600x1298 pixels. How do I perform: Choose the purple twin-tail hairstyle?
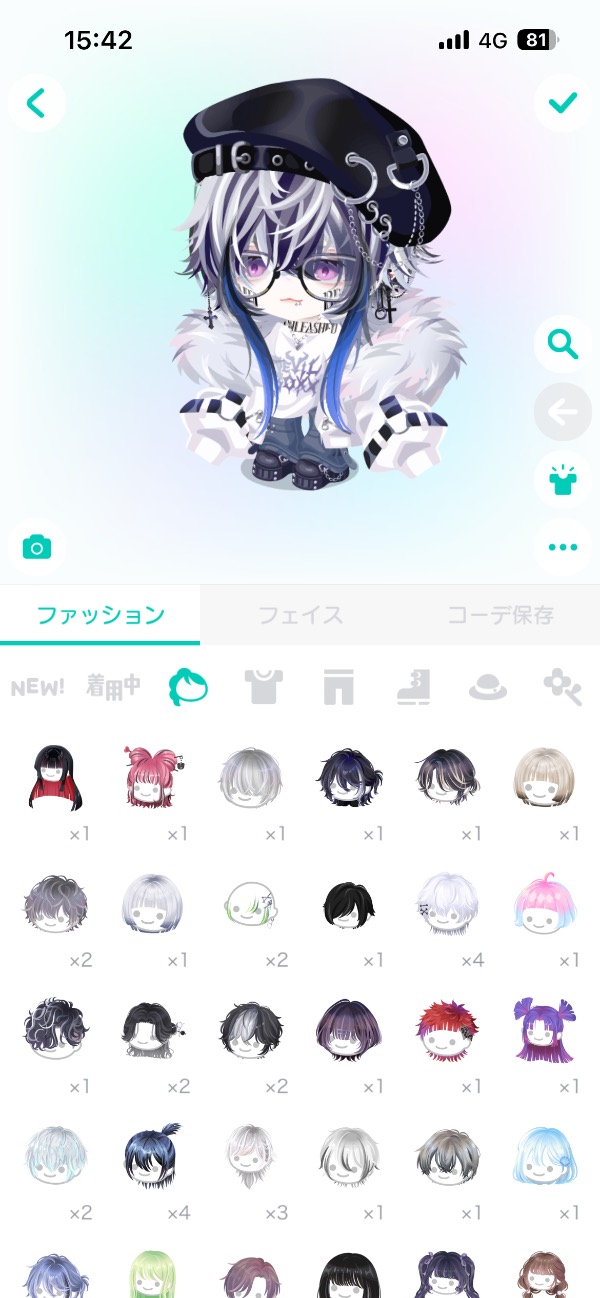tap(543, 1030)
